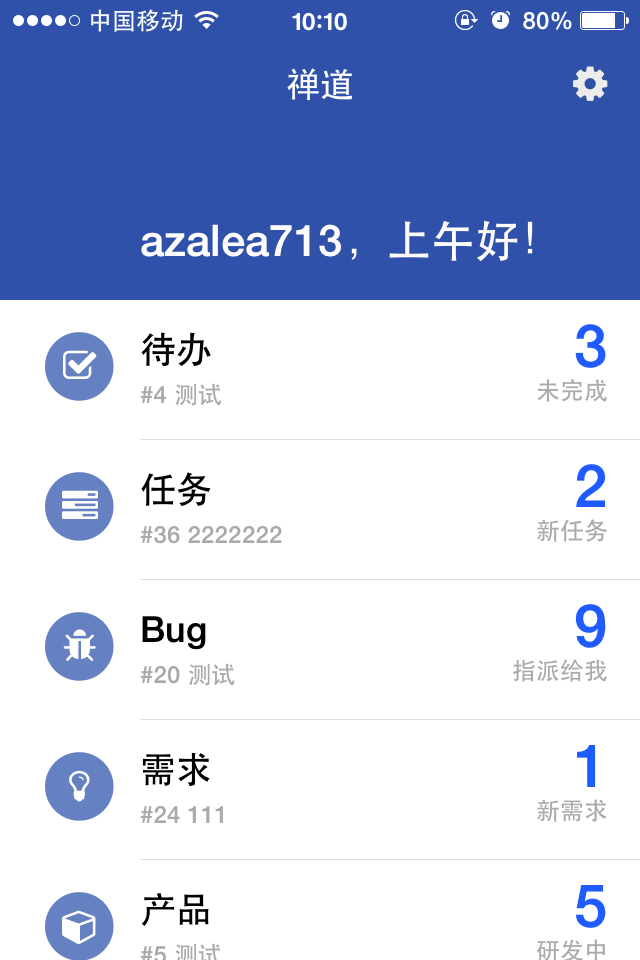Open the 任务 tasks row
The height and width of the screenshot is (960, 640).
click(x=320, y=509)
